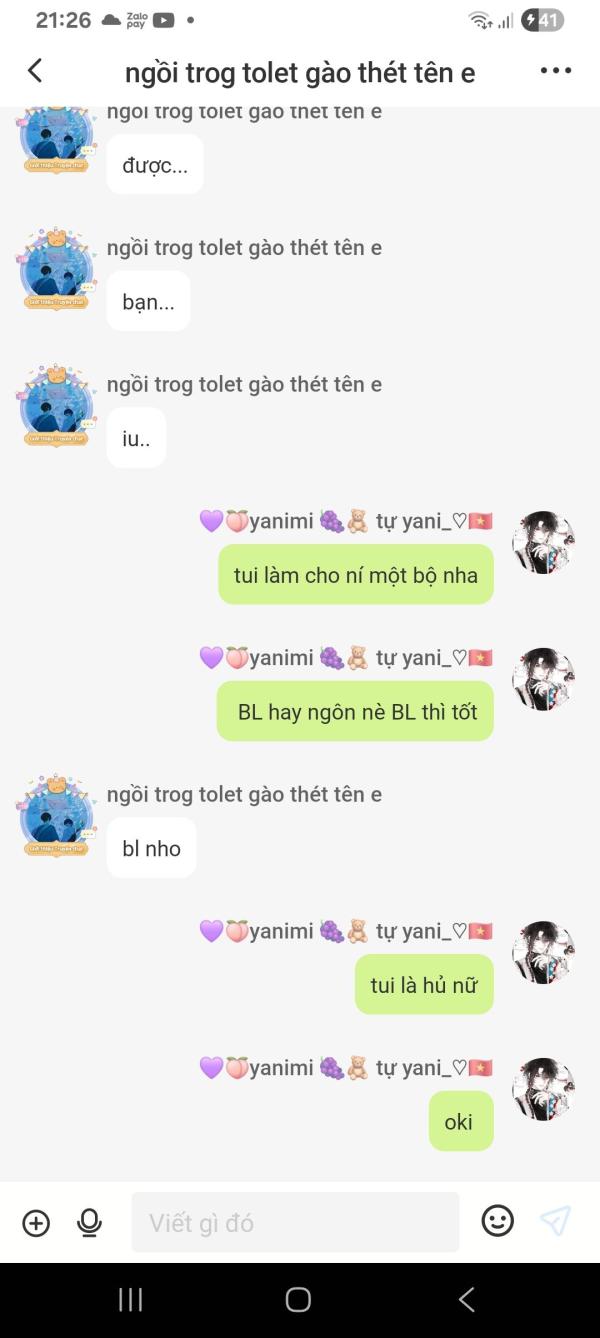The image size is (600, 1338).
Task: Tap the plus attachment icon
Action: click(x=36, y=1222)
